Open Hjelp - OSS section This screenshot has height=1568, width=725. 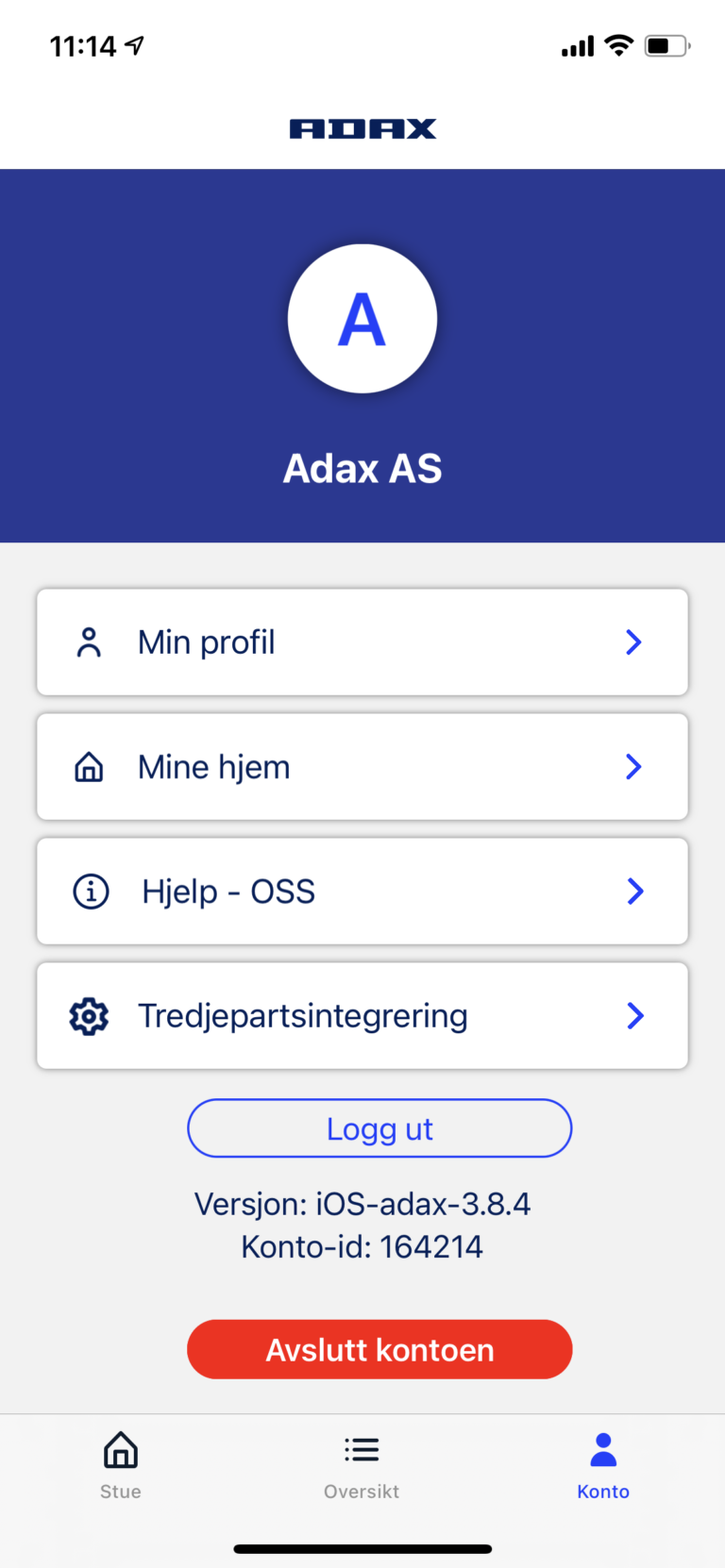(362, 892)
